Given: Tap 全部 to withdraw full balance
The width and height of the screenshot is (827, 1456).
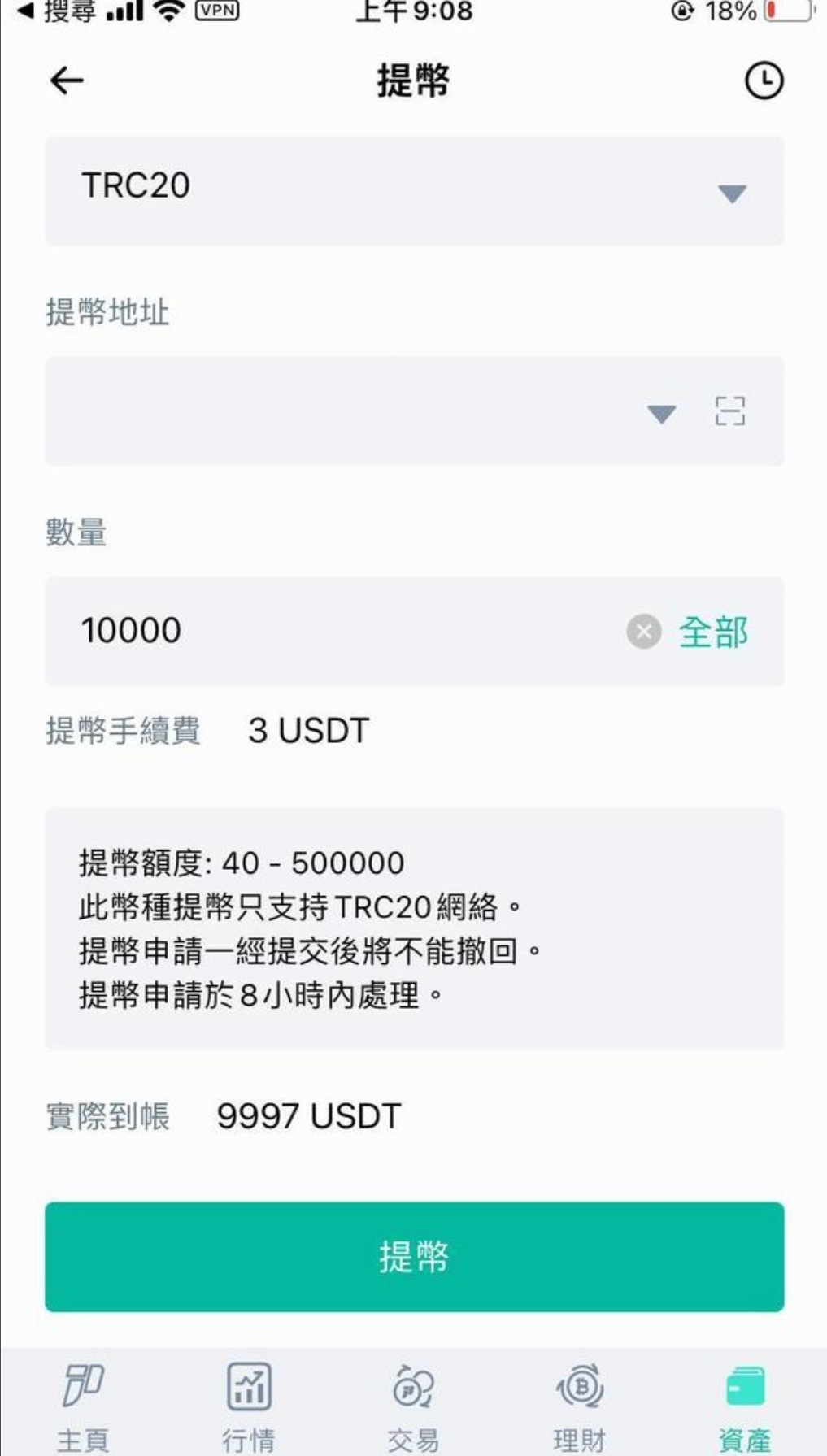Looking at the screenshot, I should pos(713,632).
